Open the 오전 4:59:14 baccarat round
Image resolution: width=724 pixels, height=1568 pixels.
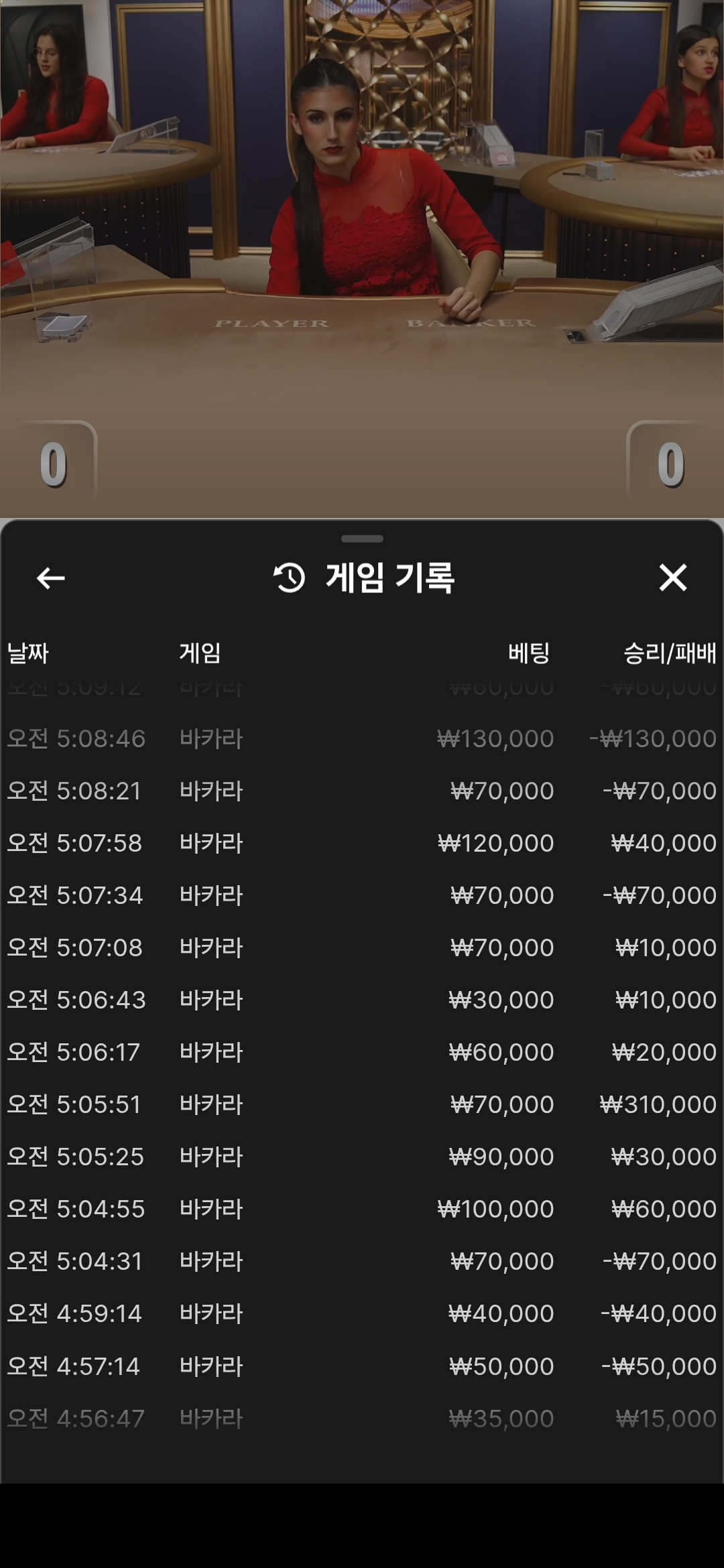362,1313
